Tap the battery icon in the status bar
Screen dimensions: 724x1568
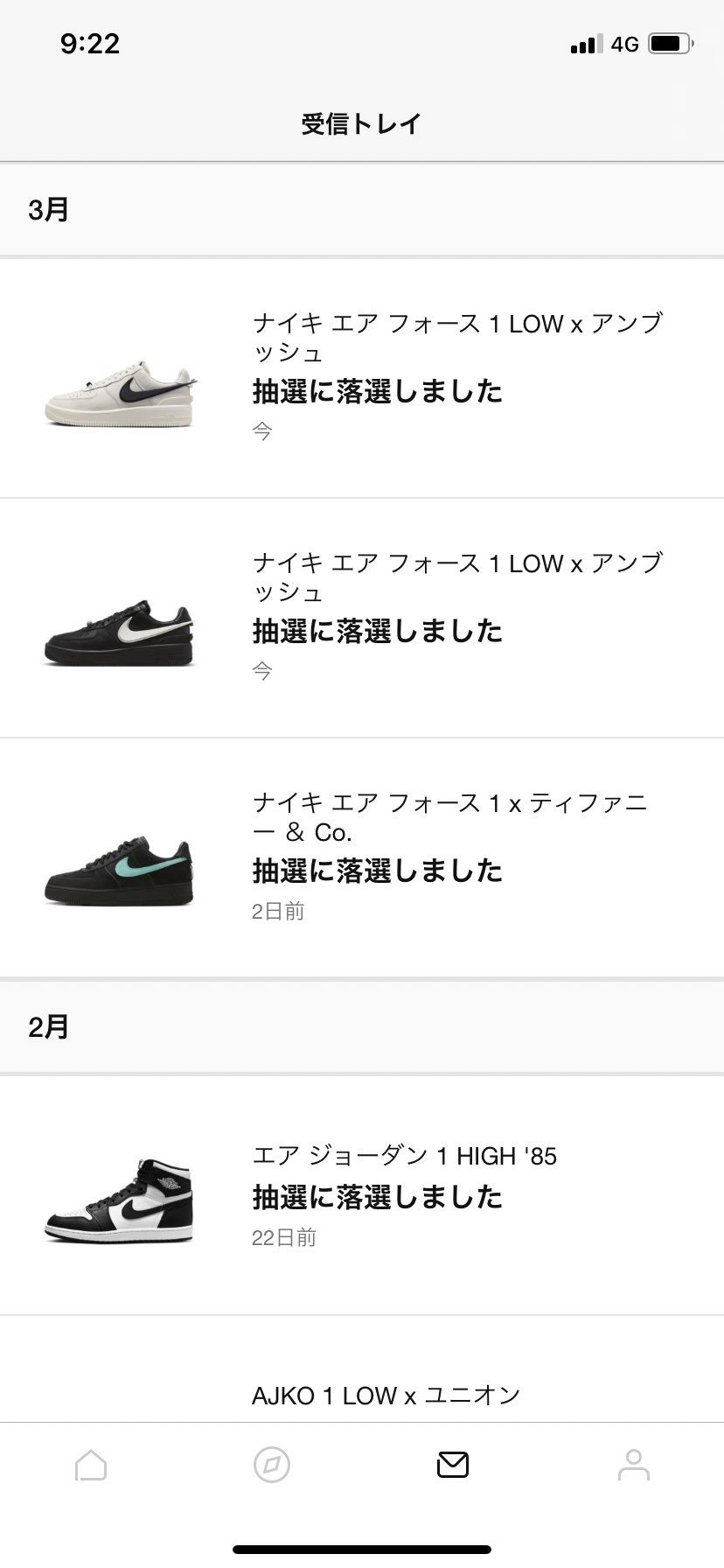tap(670, 44)
